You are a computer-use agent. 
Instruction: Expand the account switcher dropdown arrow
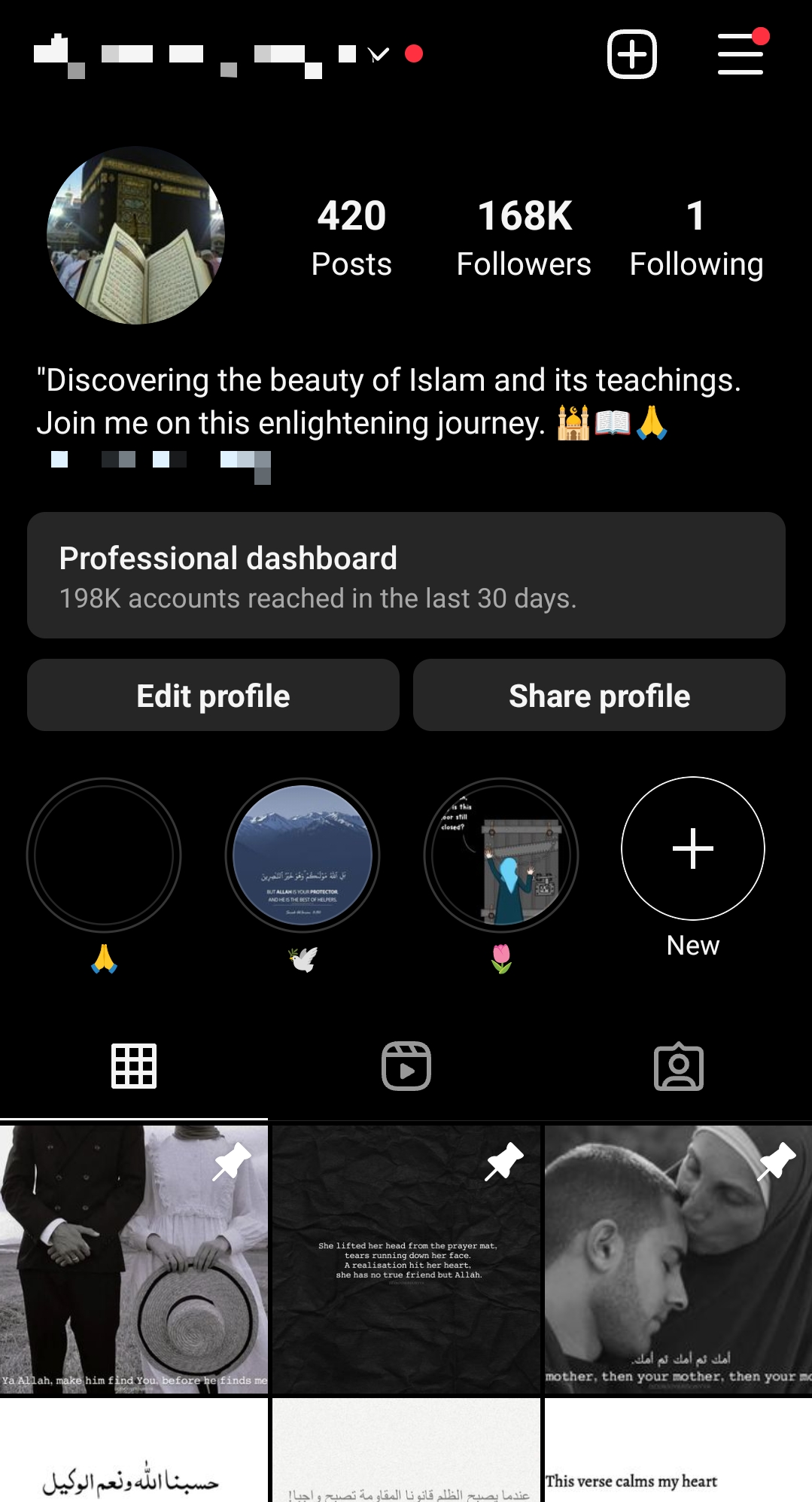click(379, 53)
